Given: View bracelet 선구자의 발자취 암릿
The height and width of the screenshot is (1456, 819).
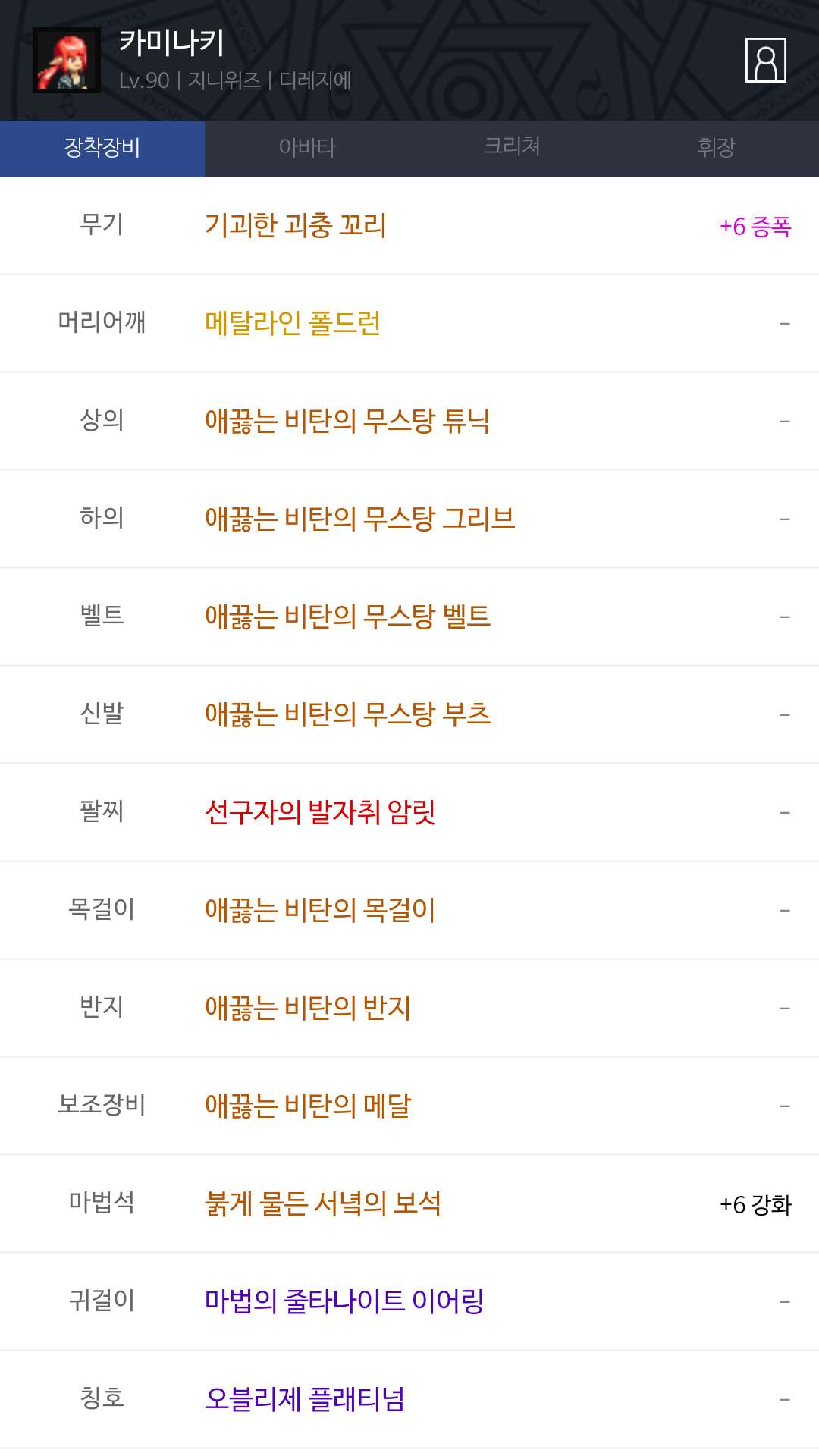Looking at the screenshot, I should [x=320, y=813].
